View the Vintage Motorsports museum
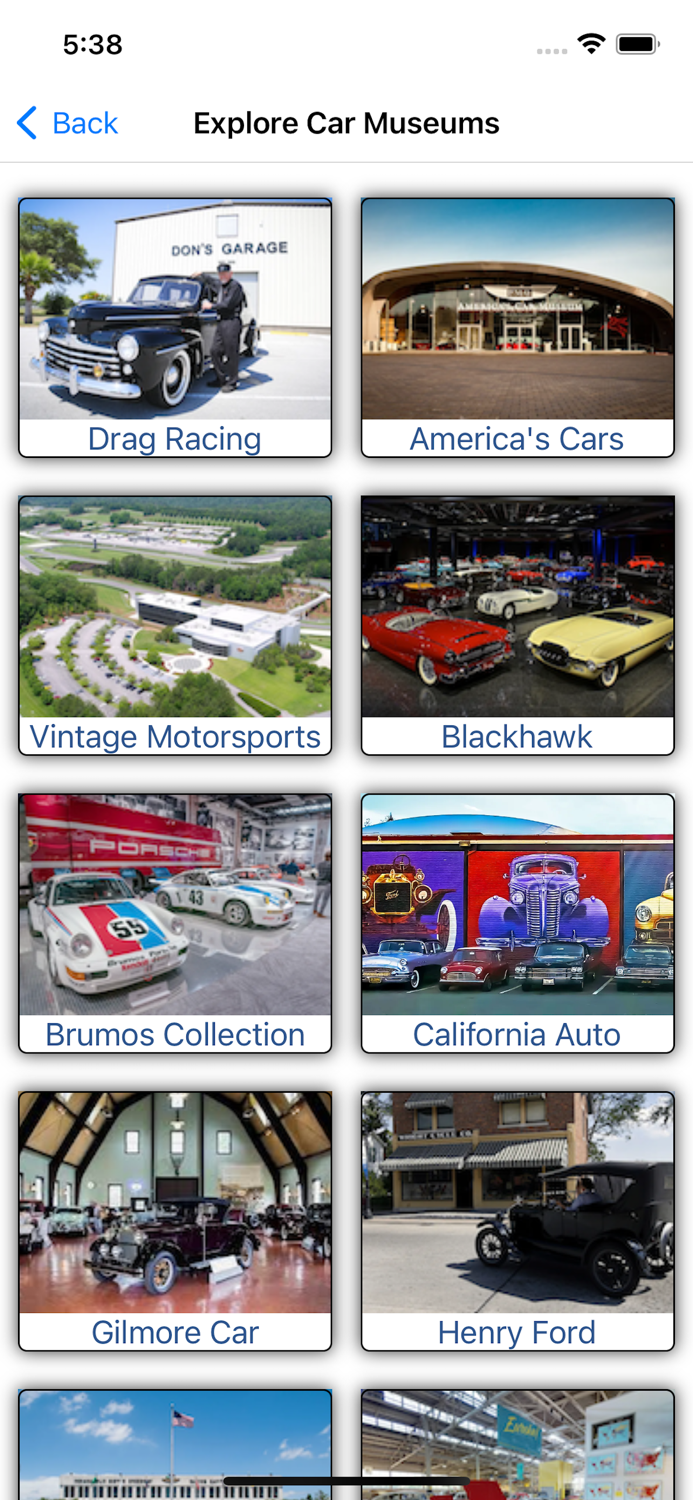This screenshot has height=1500, width=693. tap(175, 625)
